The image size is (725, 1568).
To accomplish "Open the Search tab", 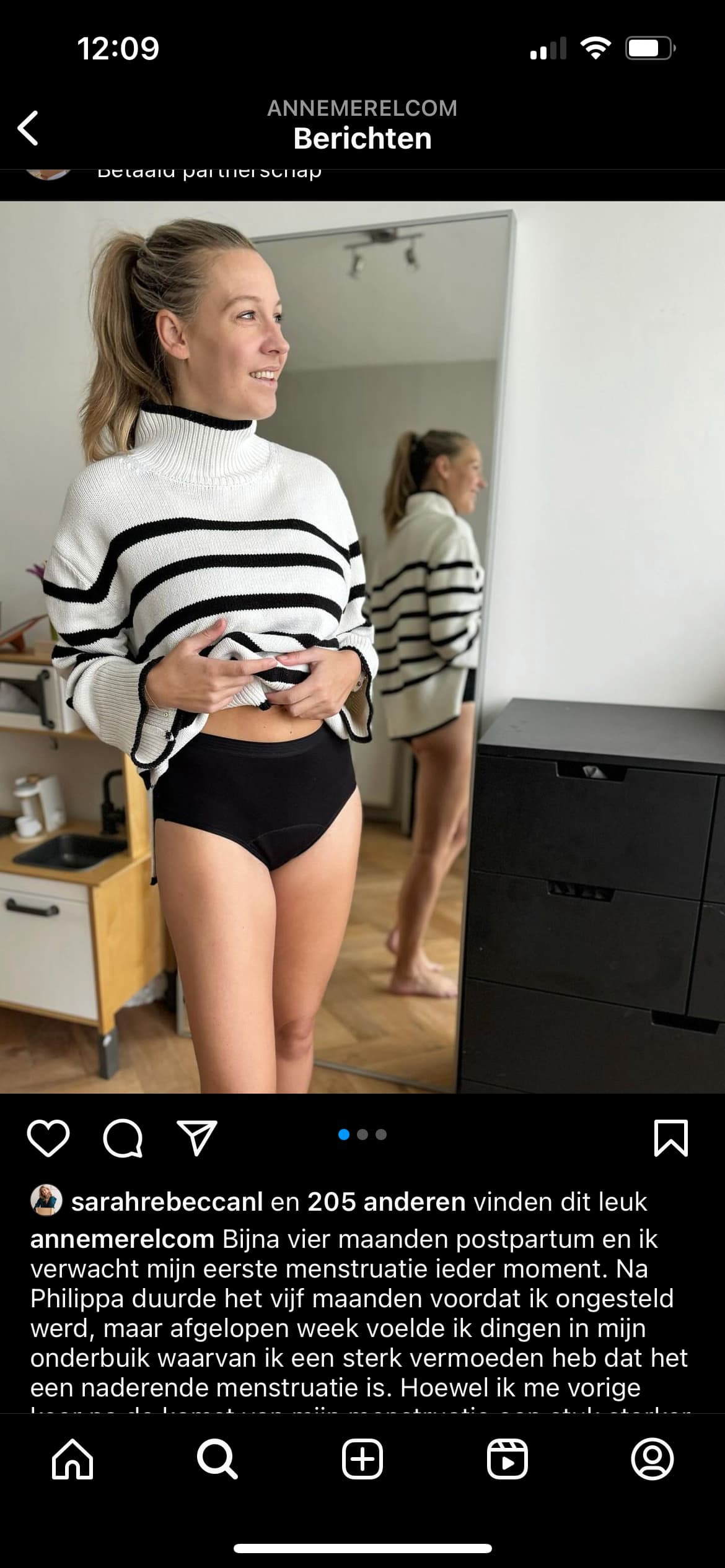I will pos(217,1459).
